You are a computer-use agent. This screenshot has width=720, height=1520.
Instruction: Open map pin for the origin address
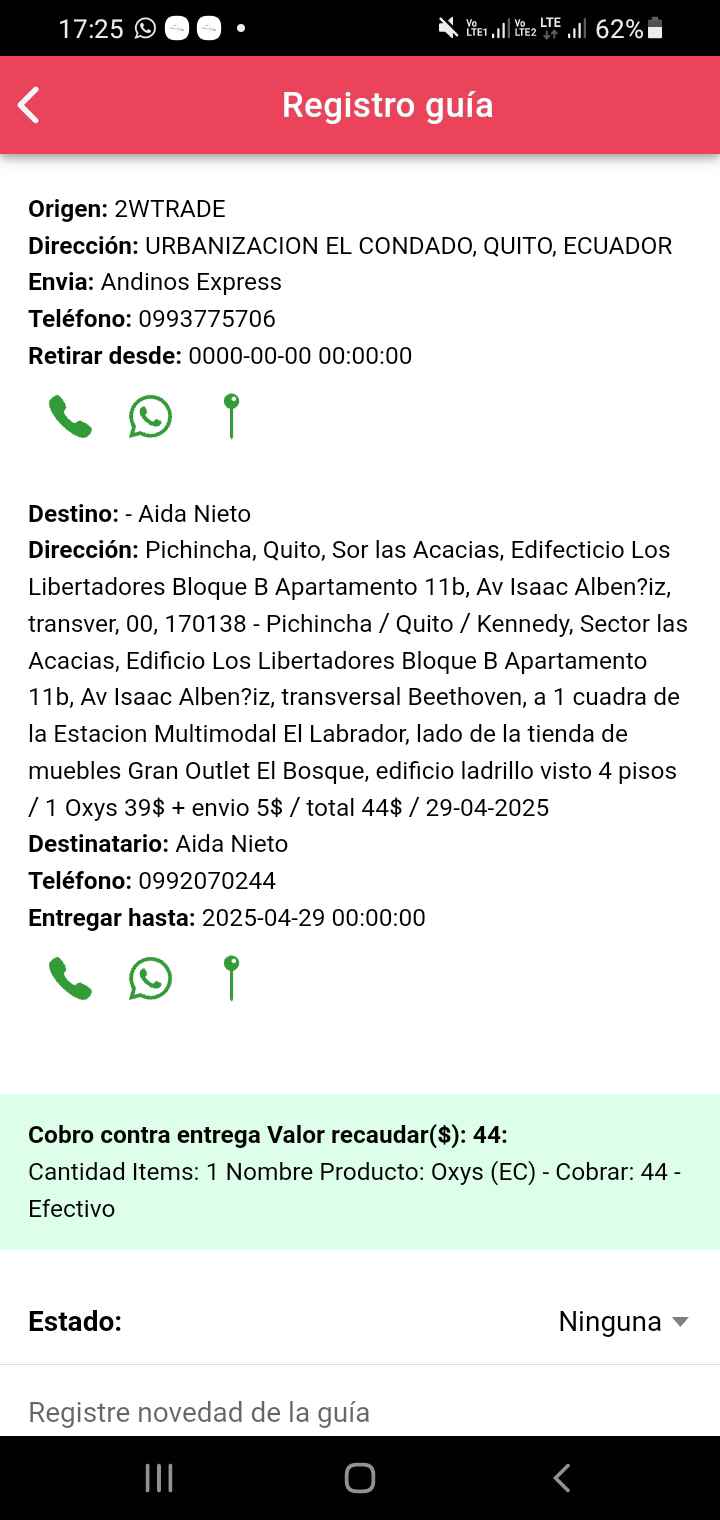[x=231, y=417]
